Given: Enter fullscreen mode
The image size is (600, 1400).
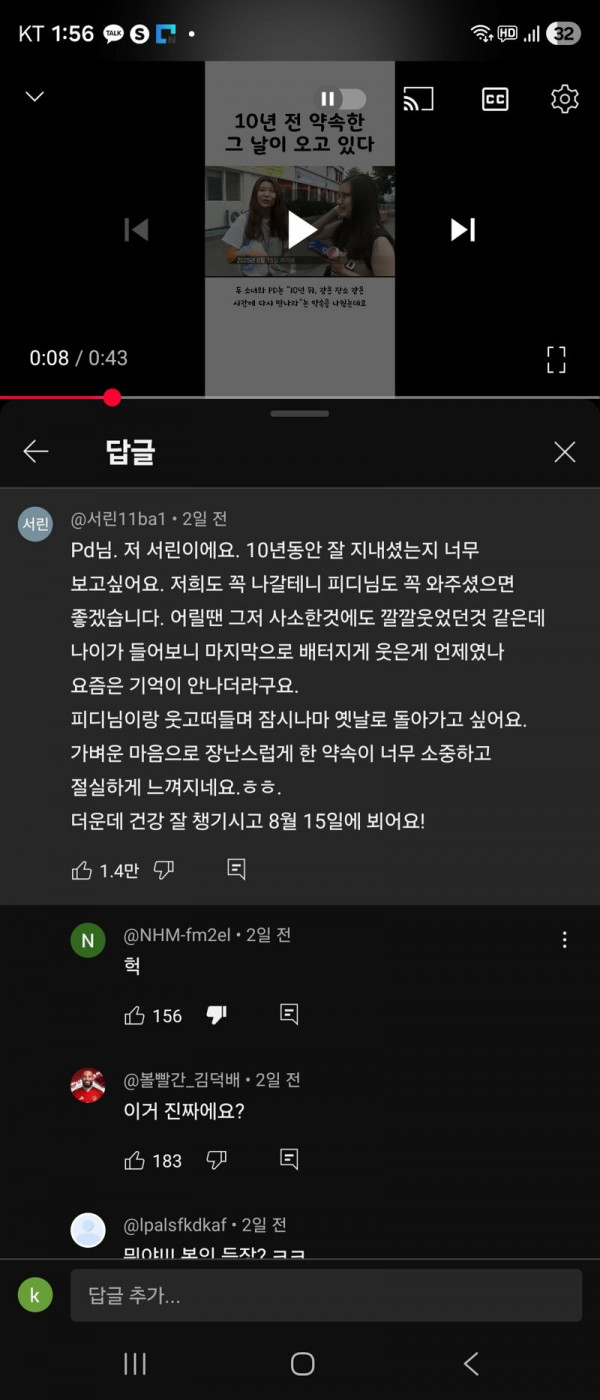Looking at the screenshot, I should pos(556,359).
